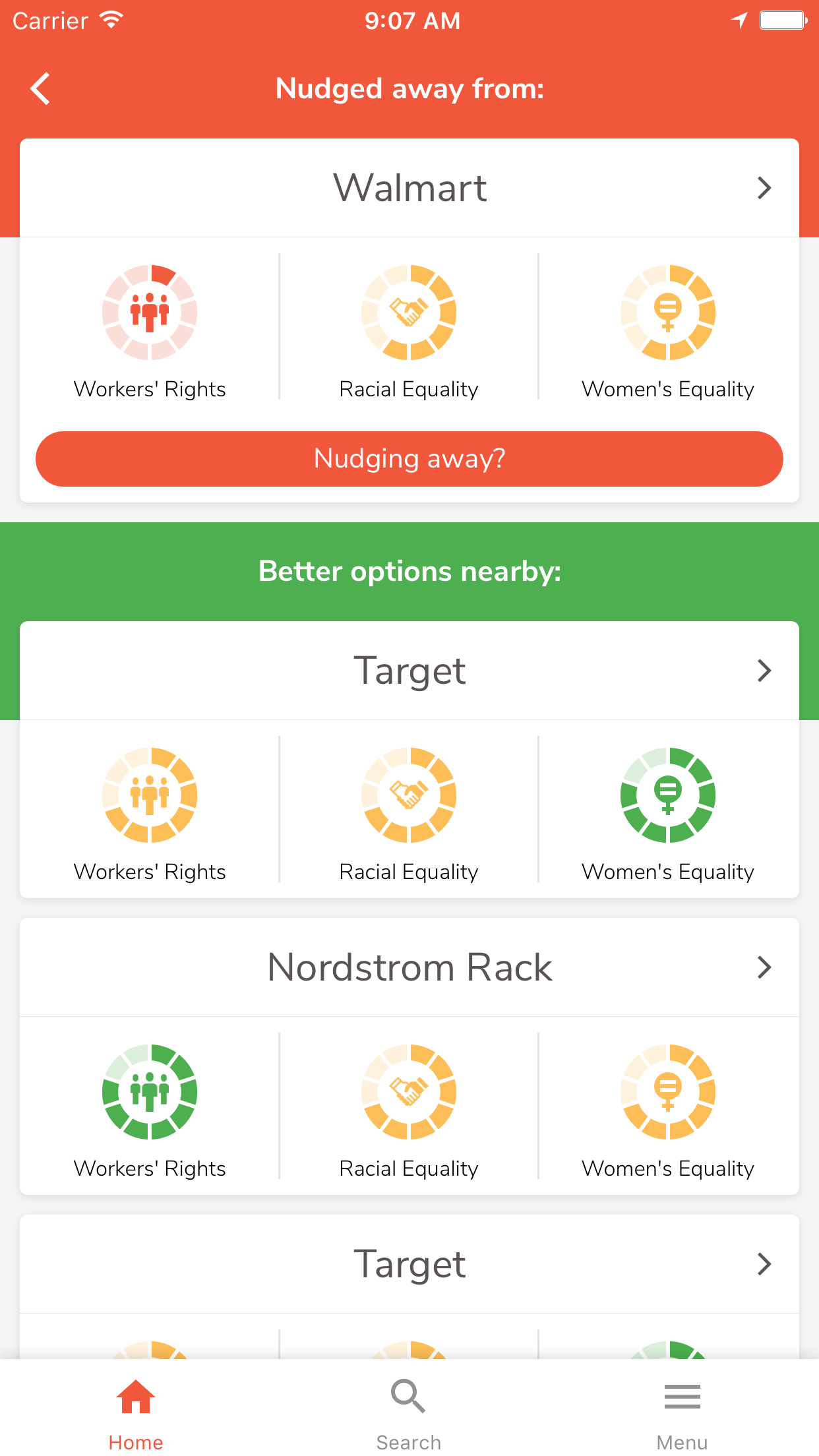Go back using the top-left arrow
Viewport: 819px width, 1456px height.
40,88
